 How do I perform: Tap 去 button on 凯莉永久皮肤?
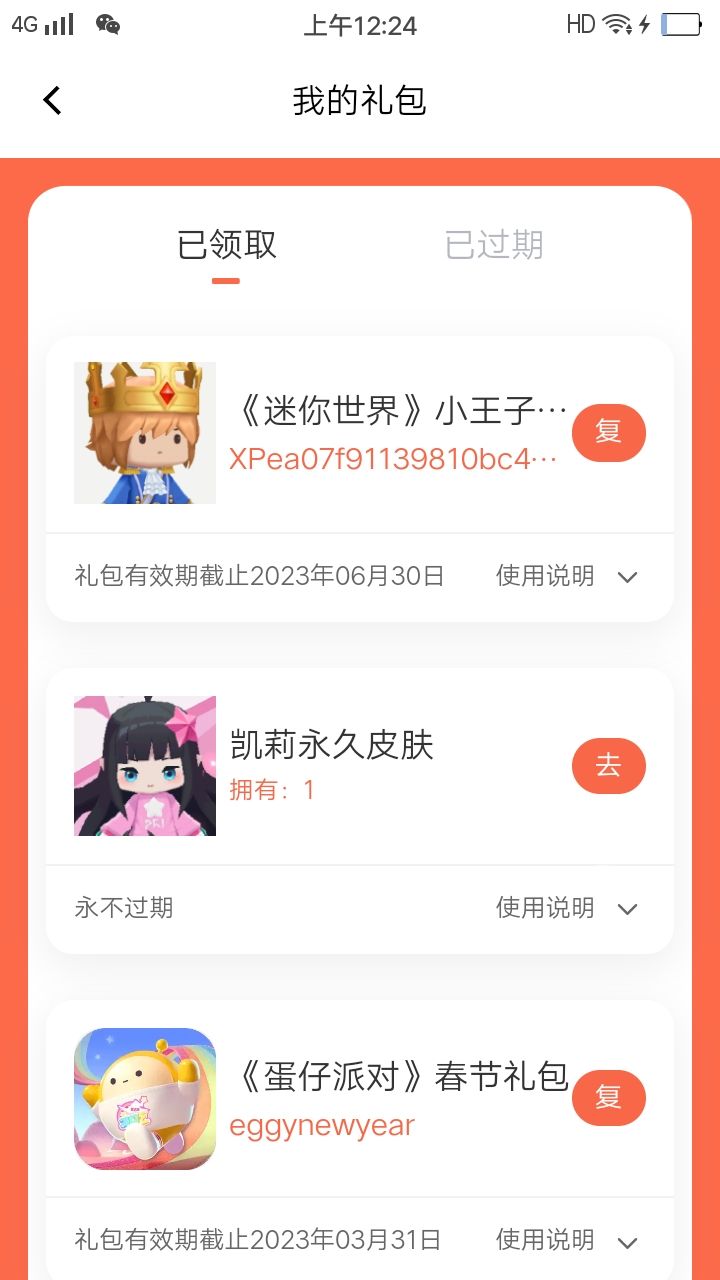click(609, 766)
